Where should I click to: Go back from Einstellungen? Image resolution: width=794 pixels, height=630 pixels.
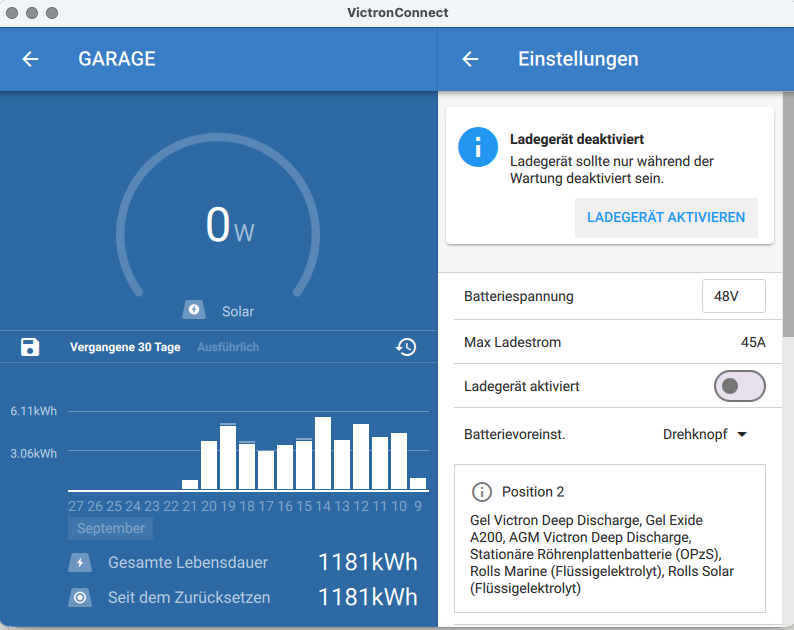[x=470, y=59]
